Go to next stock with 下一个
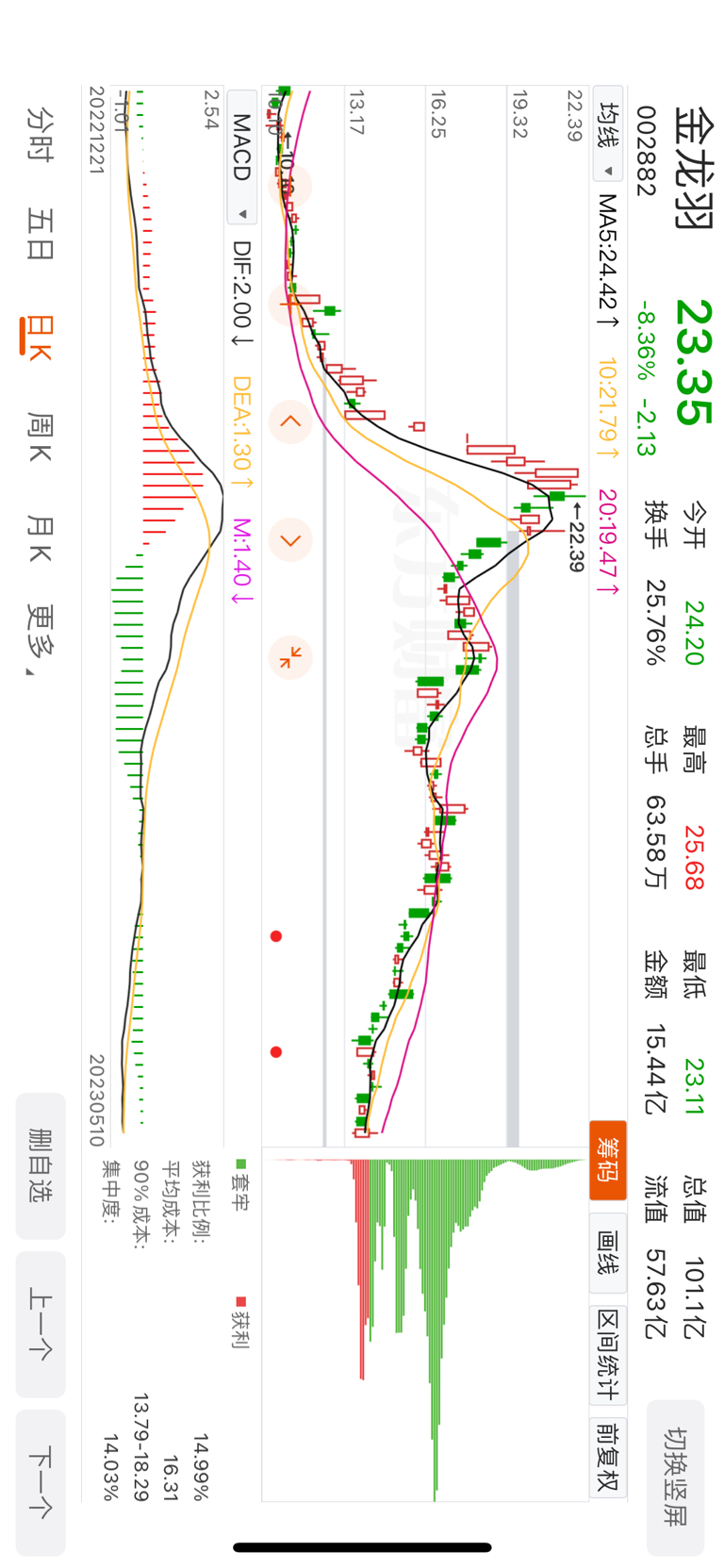 pos(41,1482)
